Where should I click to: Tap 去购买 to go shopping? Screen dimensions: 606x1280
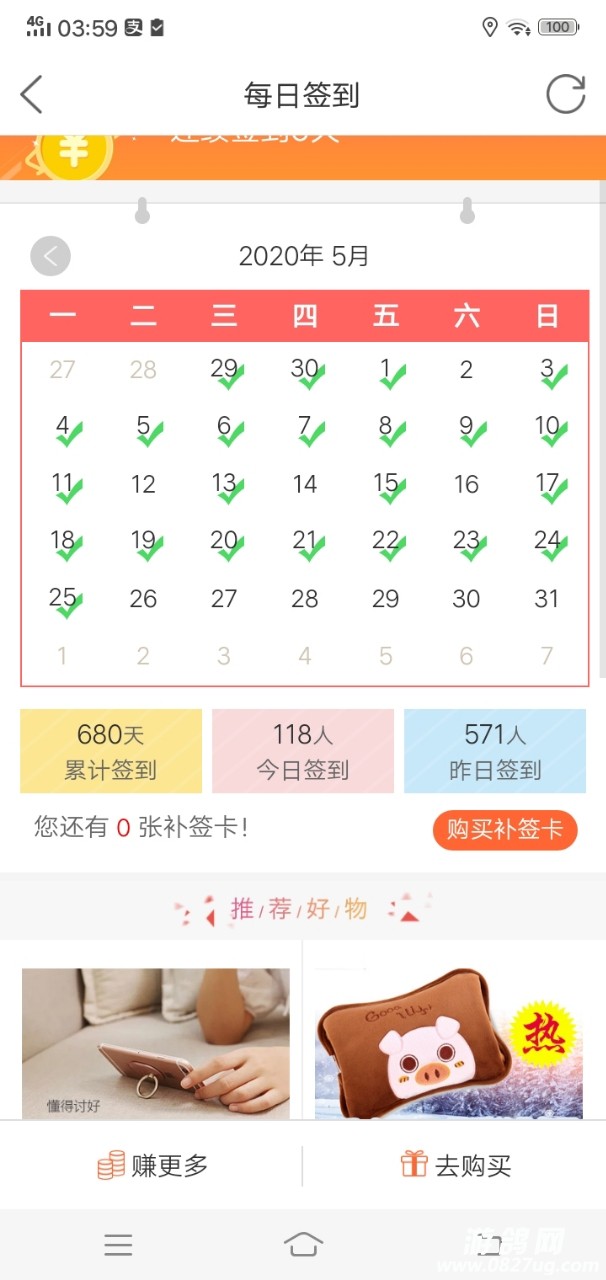(455, 1165)
